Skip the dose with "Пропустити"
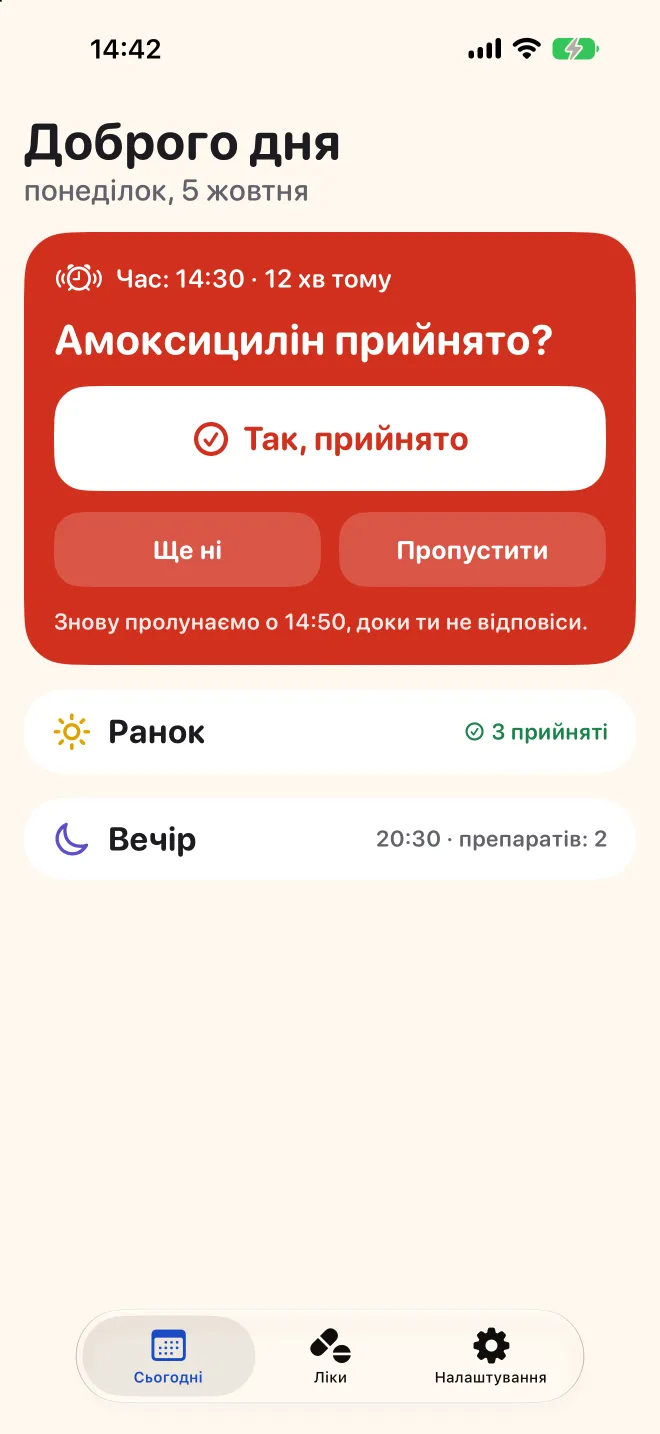Viewport: 660px width, 1434px height. point(472,549)
